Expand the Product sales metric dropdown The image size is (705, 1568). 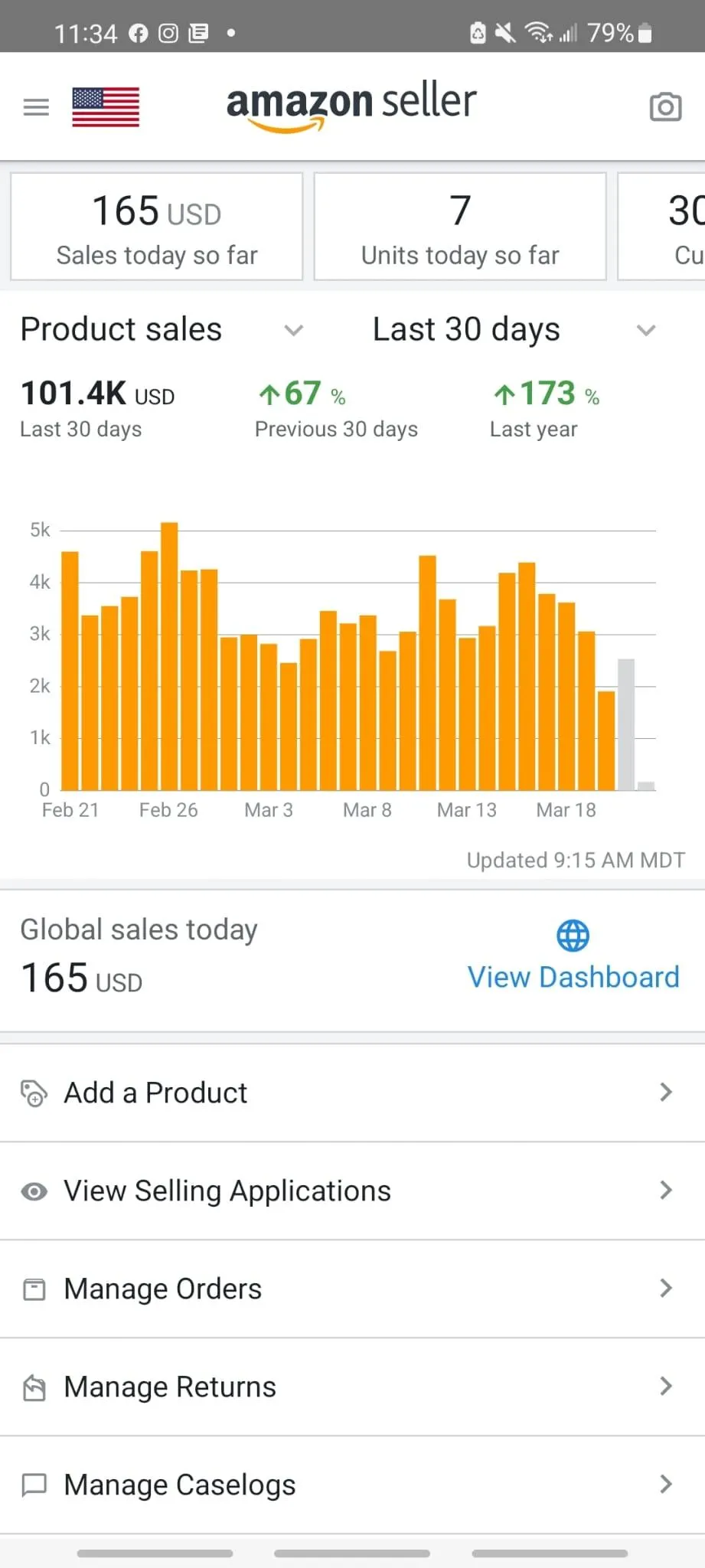(x=162, y=330)
